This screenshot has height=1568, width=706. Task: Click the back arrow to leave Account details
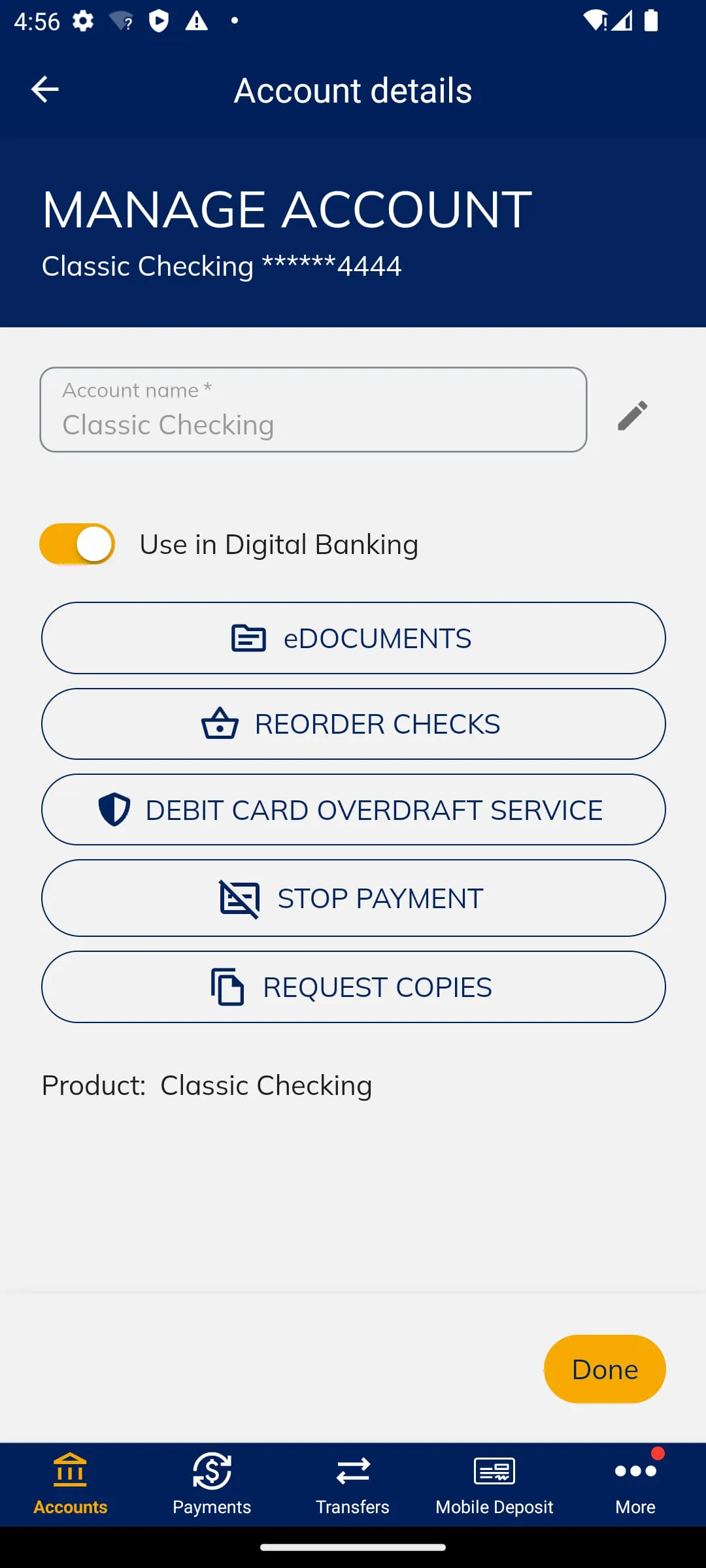pyautogui.click(x=44, y=90)
